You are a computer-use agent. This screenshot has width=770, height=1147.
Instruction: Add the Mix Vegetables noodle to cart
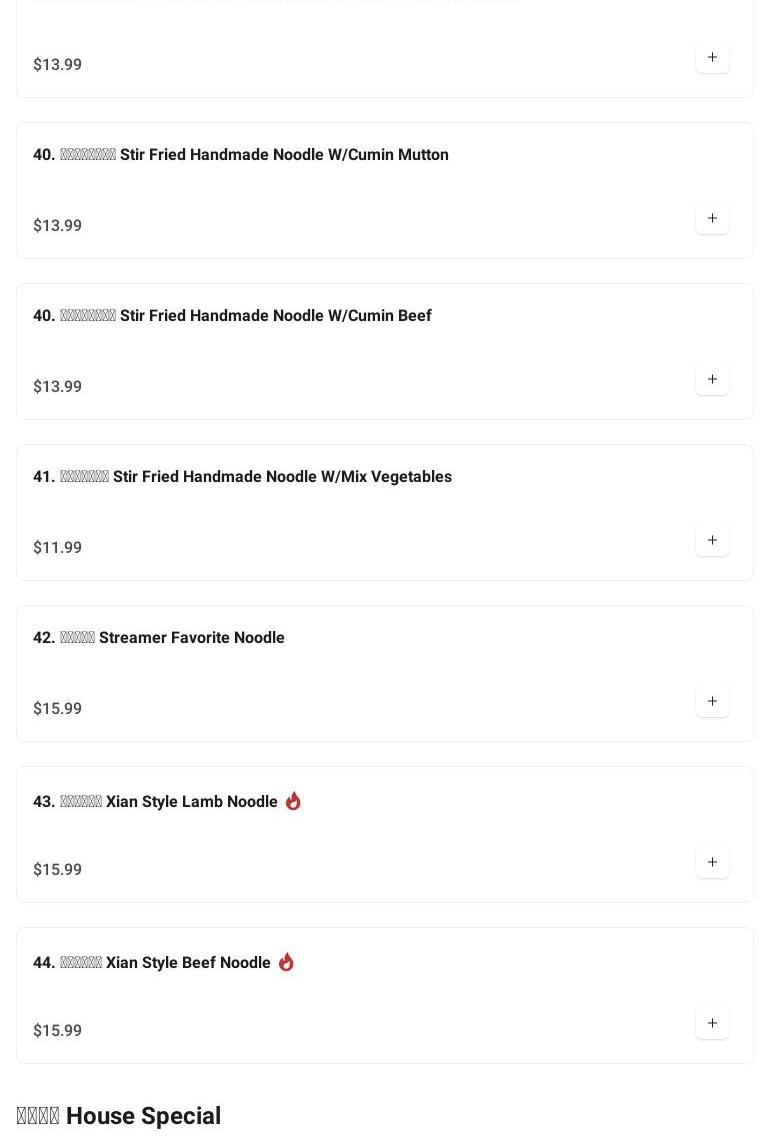(x=712, y=540)
